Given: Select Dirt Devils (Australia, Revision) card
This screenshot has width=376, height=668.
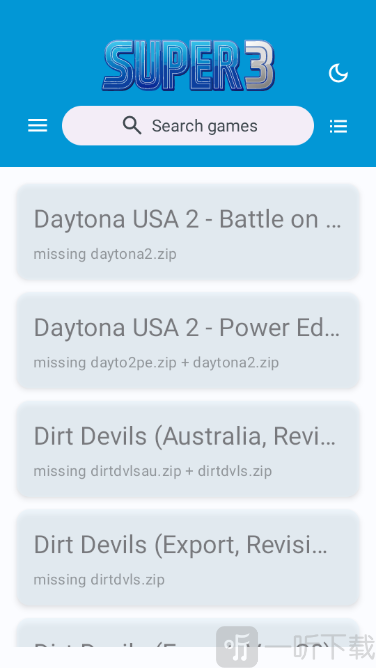Looking at the screenshot, I should pos(188,449).
